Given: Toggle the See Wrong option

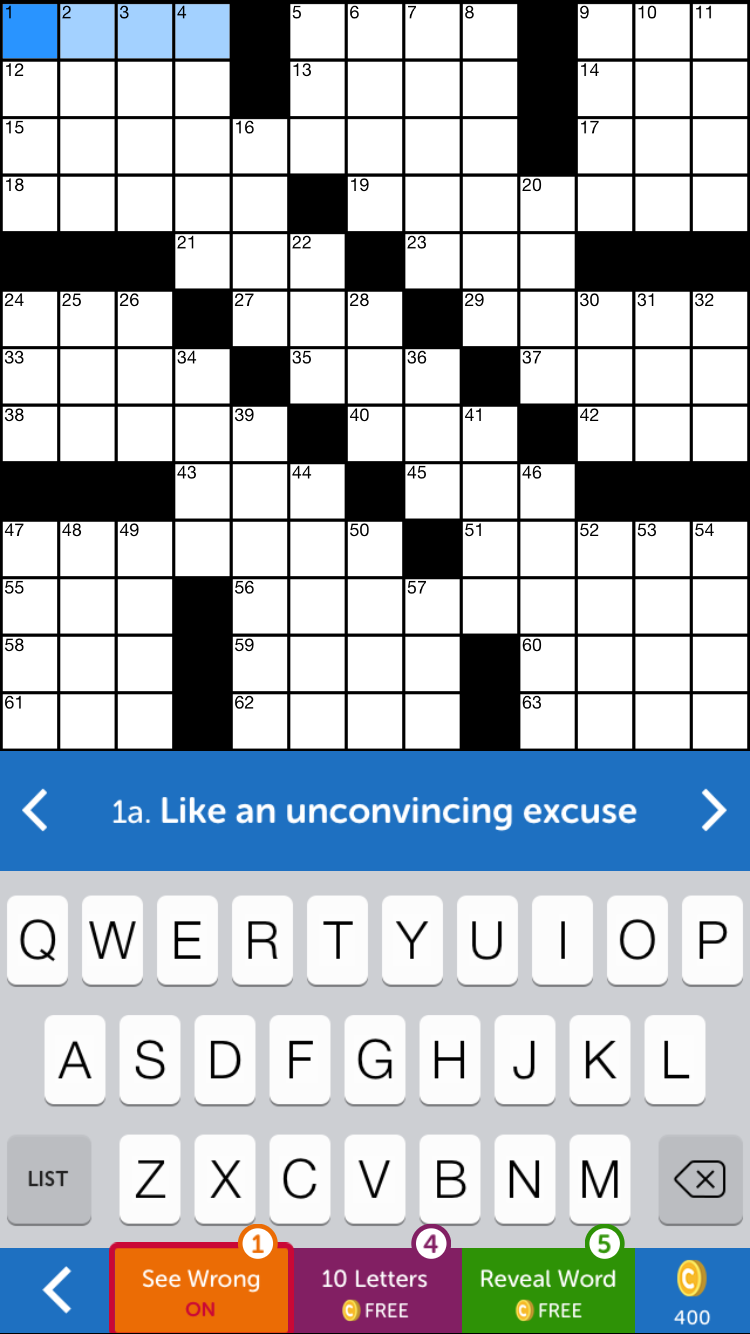Looking at the screenshot, I should click(x=201, y=1291).
